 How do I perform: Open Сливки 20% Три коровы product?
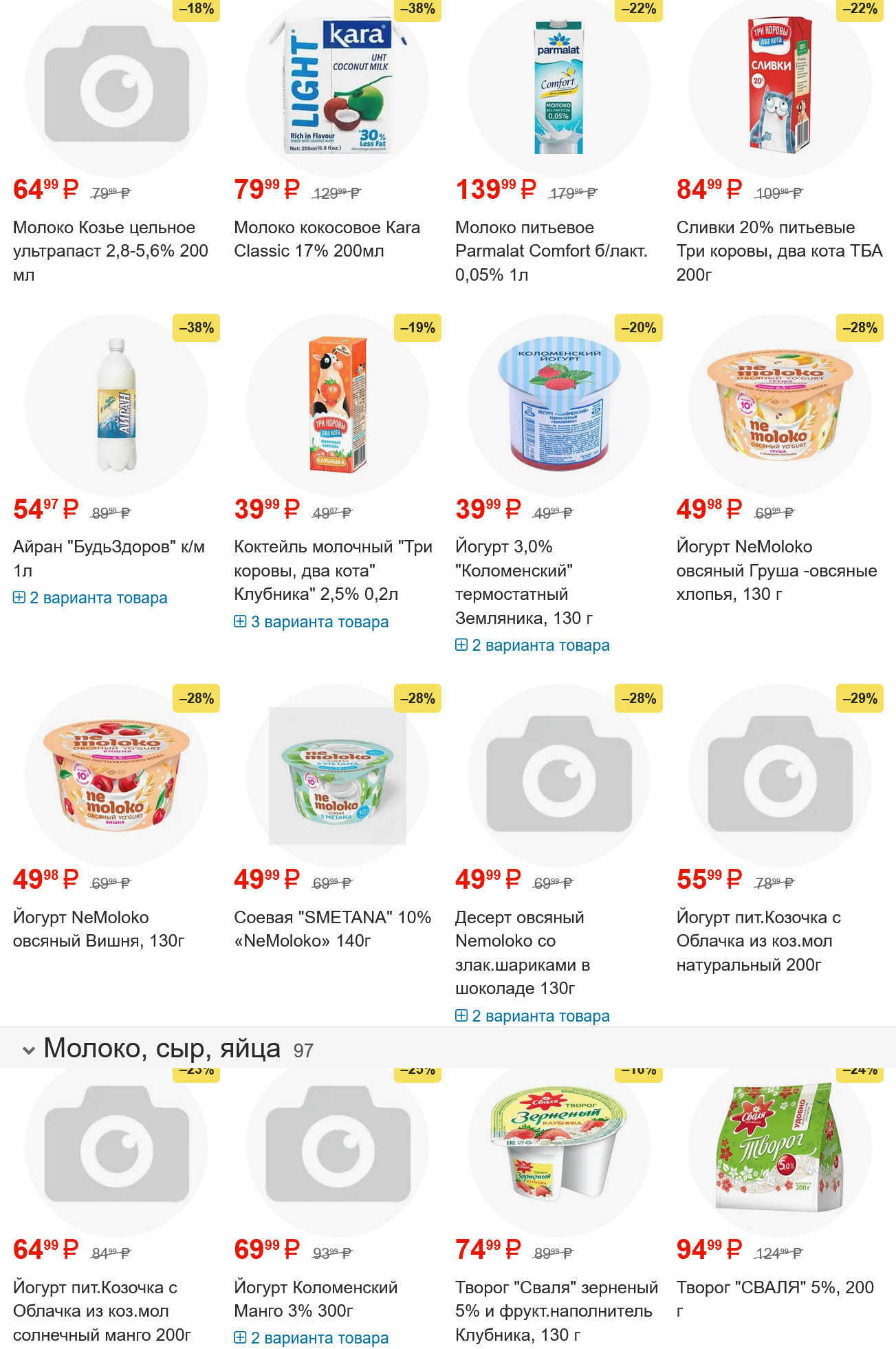[x=778, y=250]
